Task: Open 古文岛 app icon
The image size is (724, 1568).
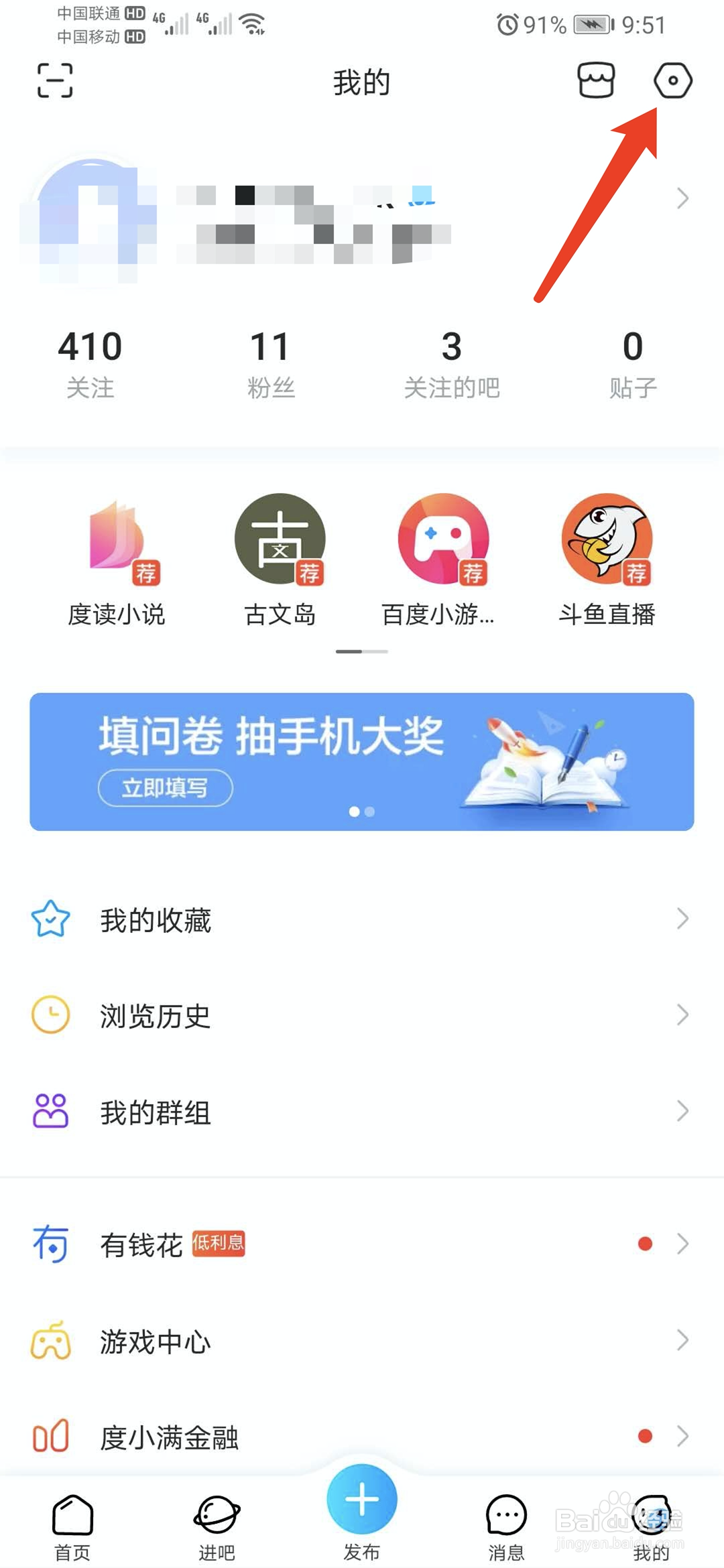Action: pos(280,540)
